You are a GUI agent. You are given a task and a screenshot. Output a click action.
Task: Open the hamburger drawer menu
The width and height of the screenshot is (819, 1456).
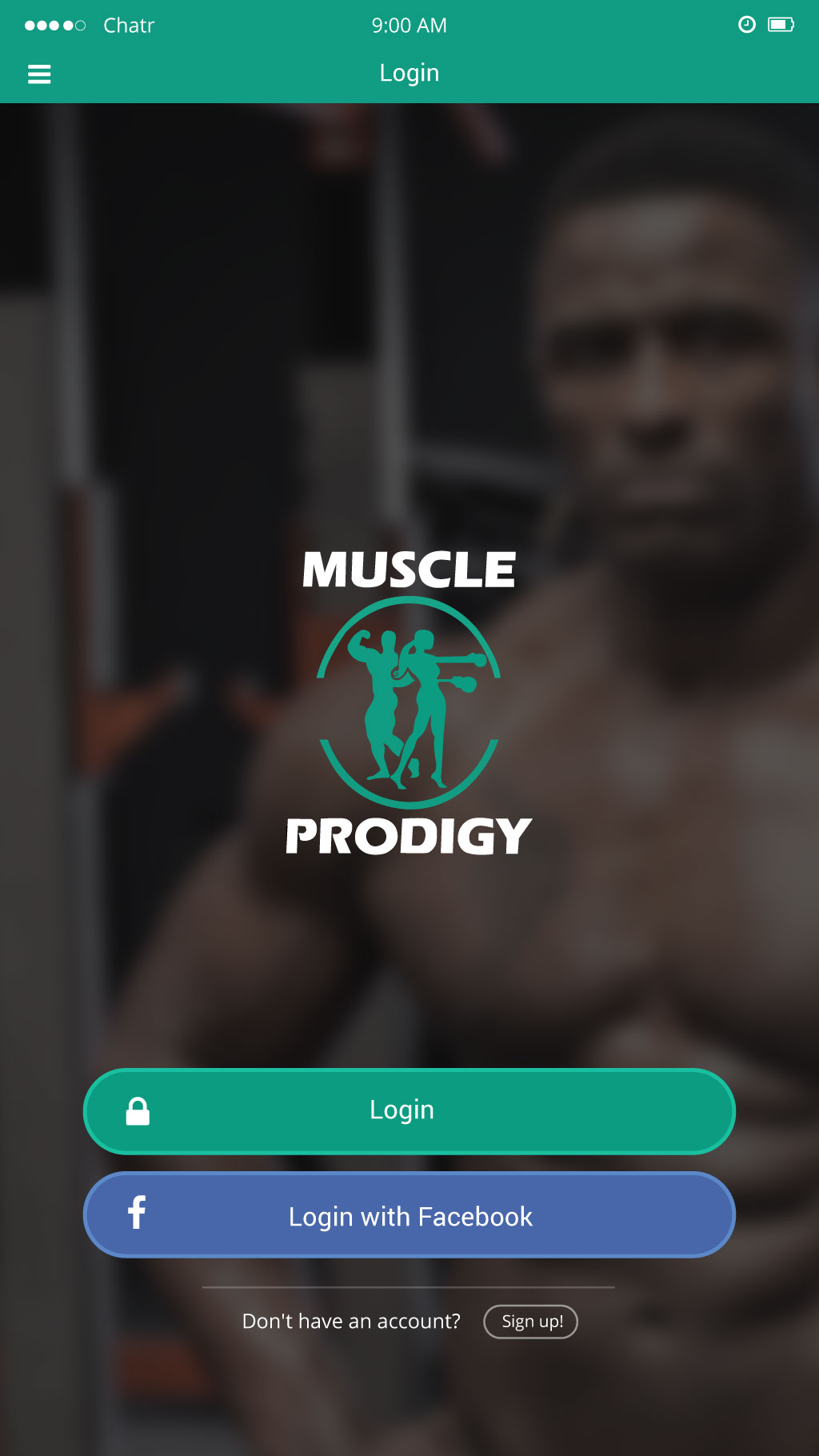point(39,74)
